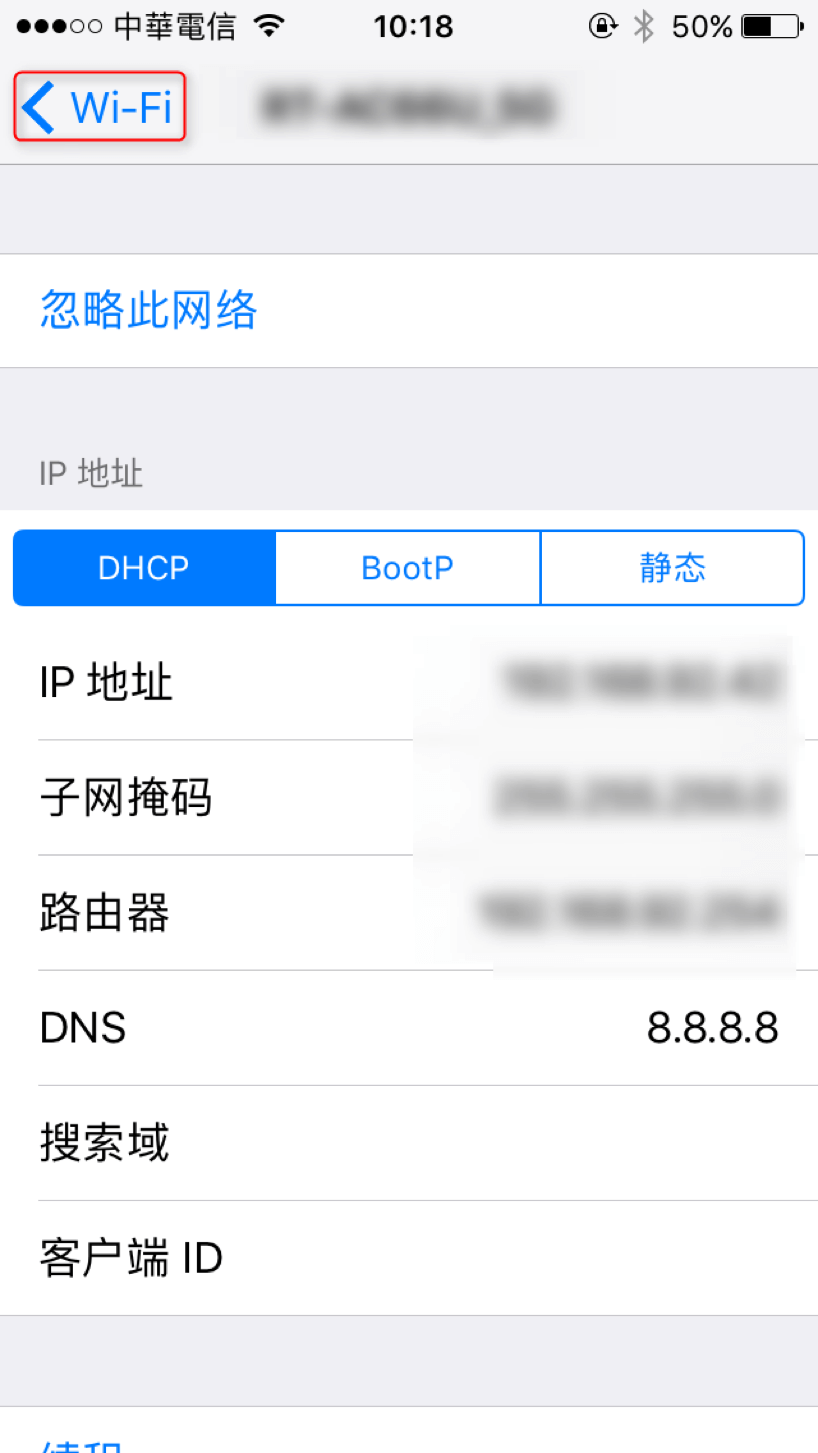Select the DHCP segment
The width and height of the screenshot is (818, 1453).
pyautogui.click(x=144, y=568)
